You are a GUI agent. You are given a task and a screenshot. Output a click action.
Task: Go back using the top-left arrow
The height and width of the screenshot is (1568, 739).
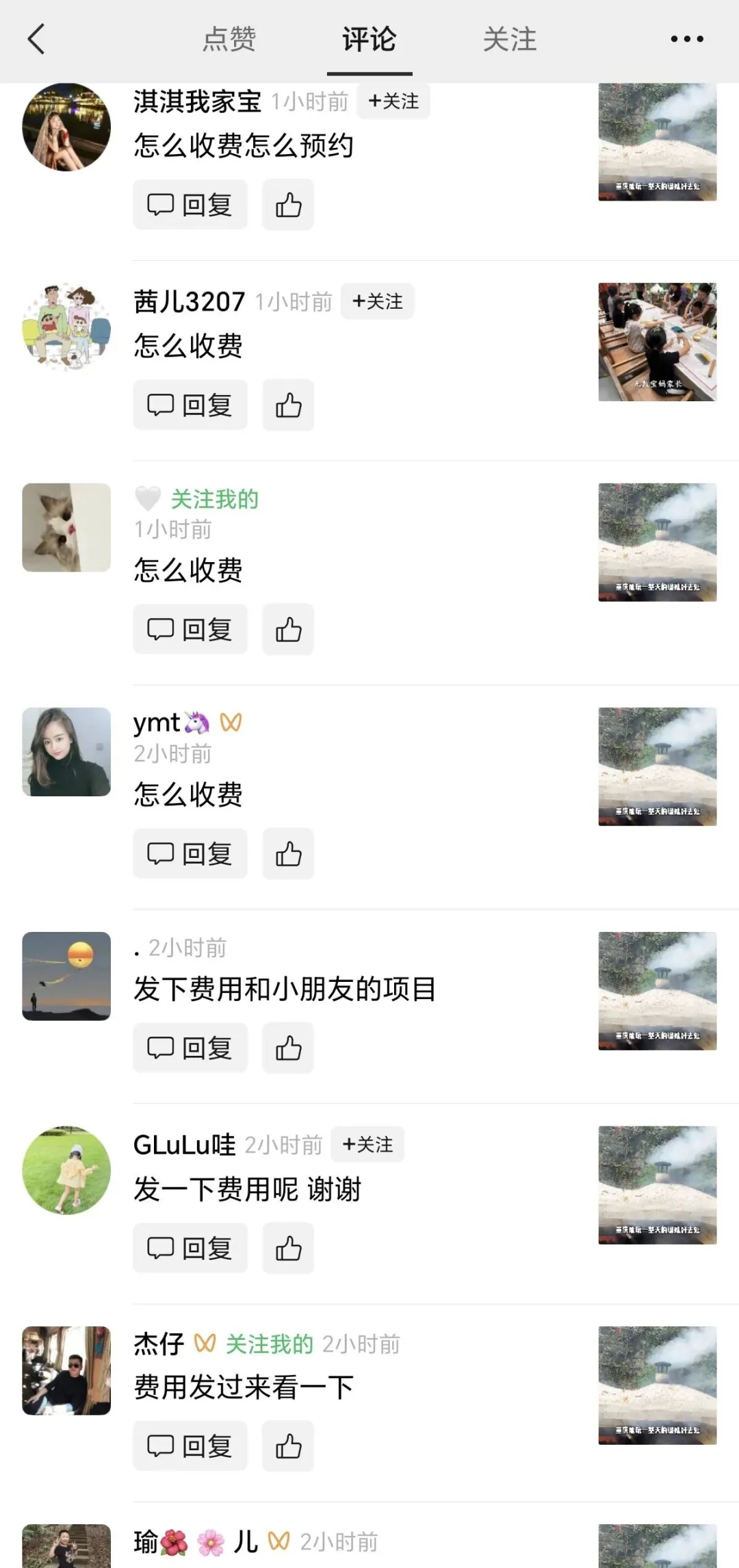[37, 39]
